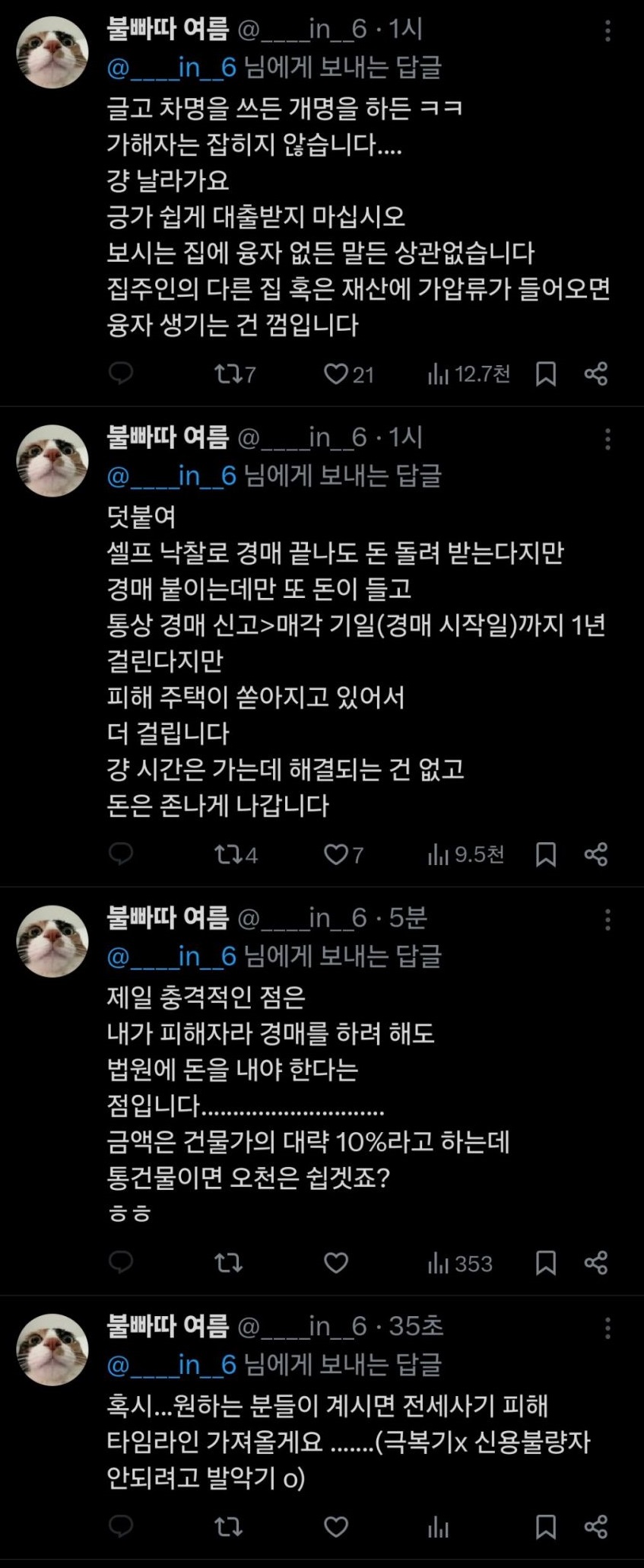Retweet the post with 7 retweets

point(227,374)
